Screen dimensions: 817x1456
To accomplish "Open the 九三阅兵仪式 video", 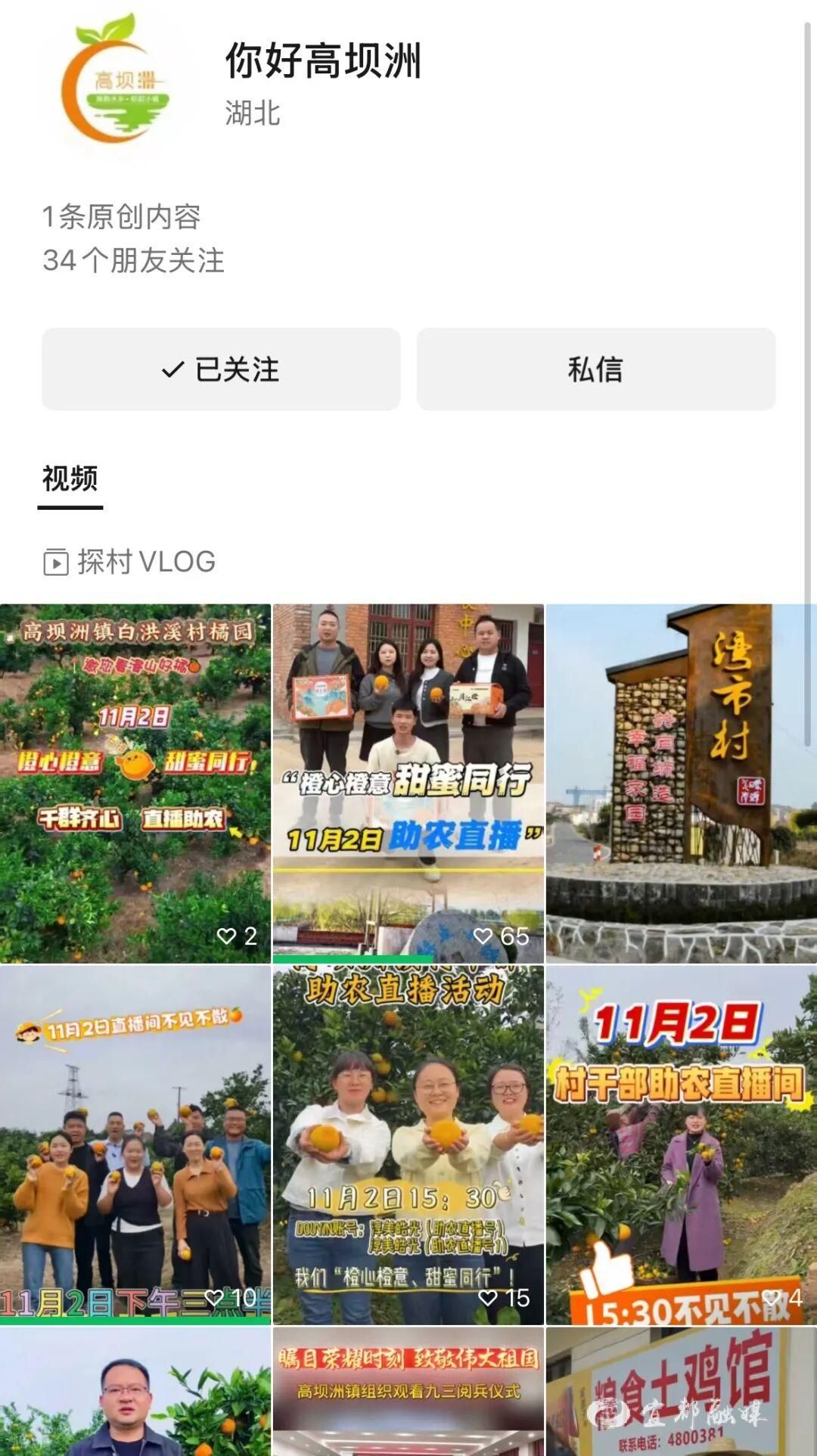I will click(408, 1392).
